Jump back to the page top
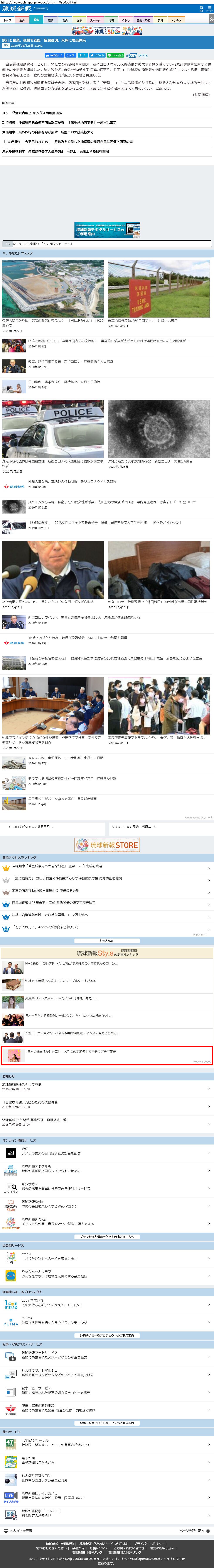The width and height of the screenshot is (214, 1568). 195,1530
